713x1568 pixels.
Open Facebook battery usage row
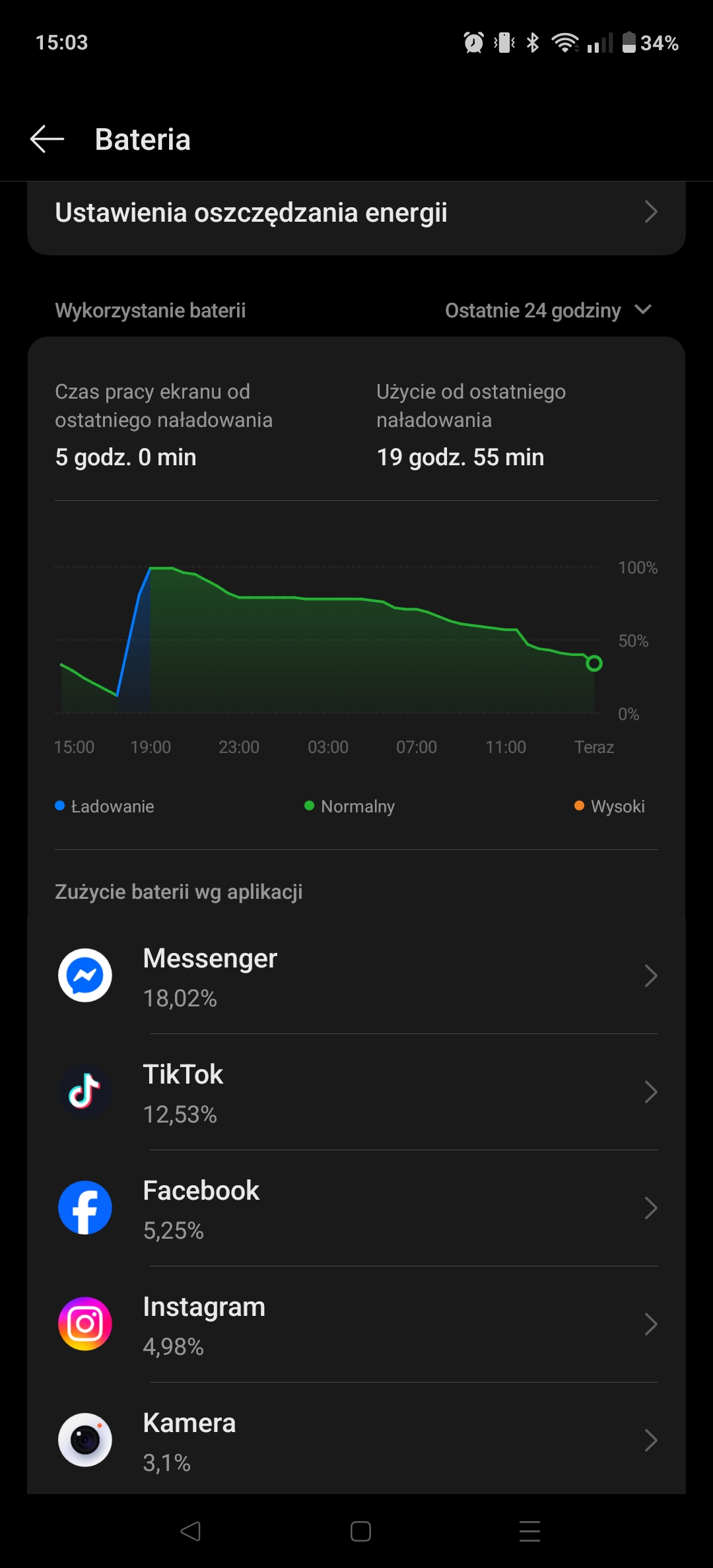[x=356, y=1208]
